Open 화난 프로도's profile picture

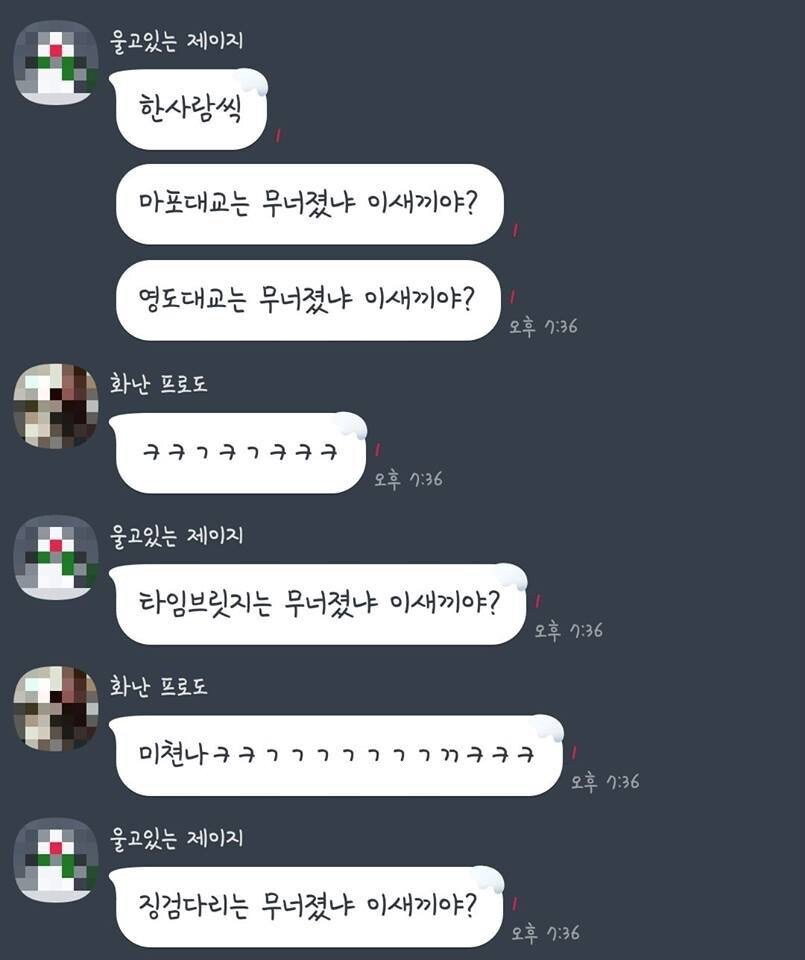(55, 405)
